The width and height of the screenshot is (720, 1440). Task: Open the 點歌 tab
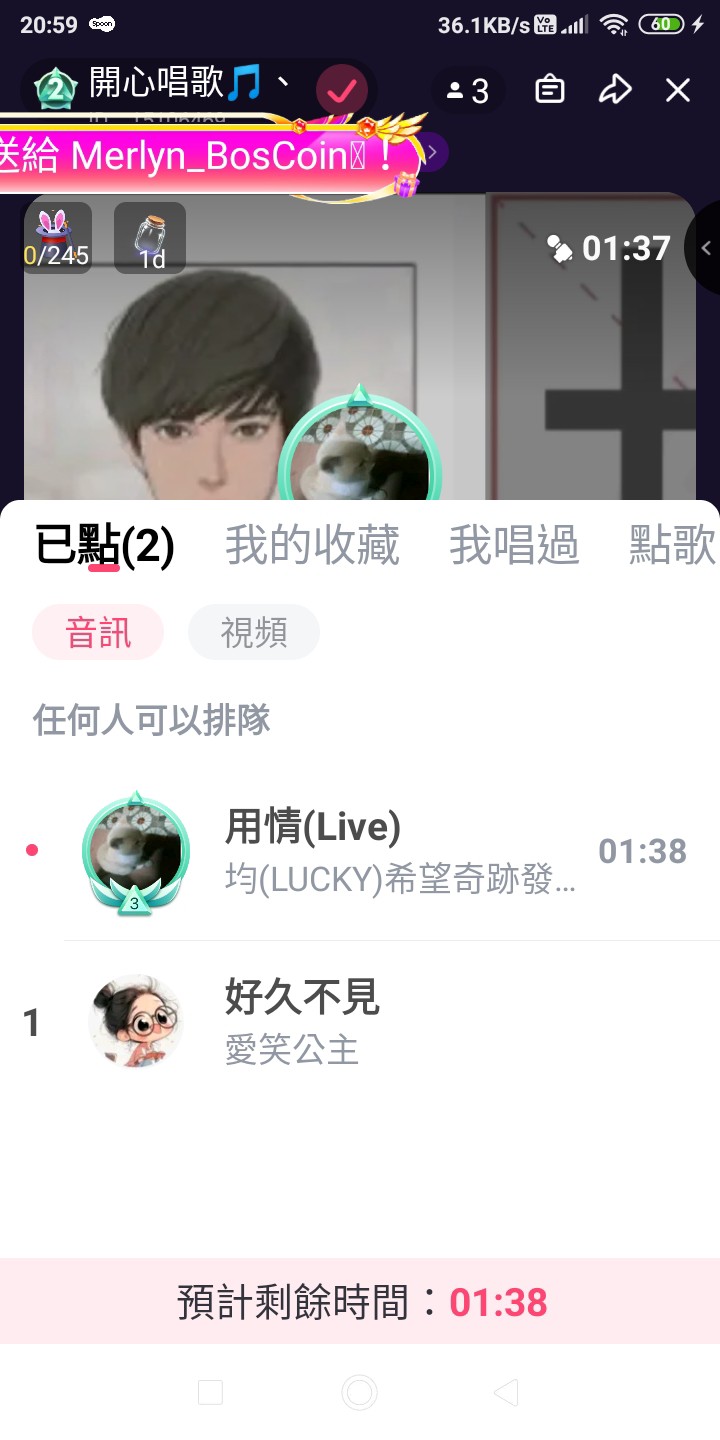pyautogui.click(x=672, y=546)
